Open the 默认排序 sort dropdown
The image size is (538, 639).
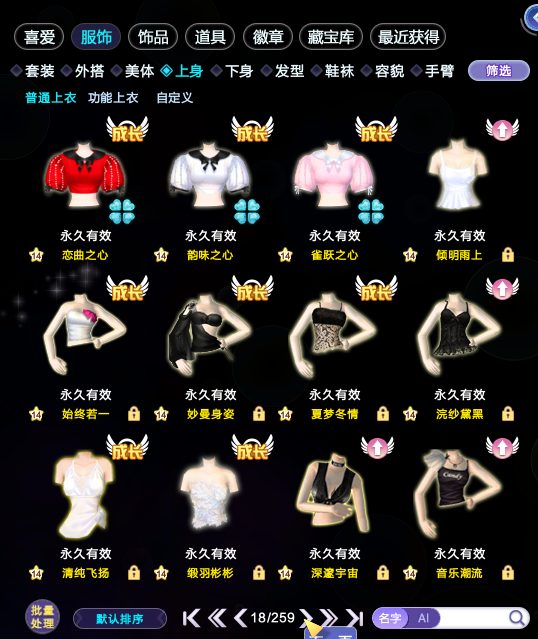tap(120, 619)
